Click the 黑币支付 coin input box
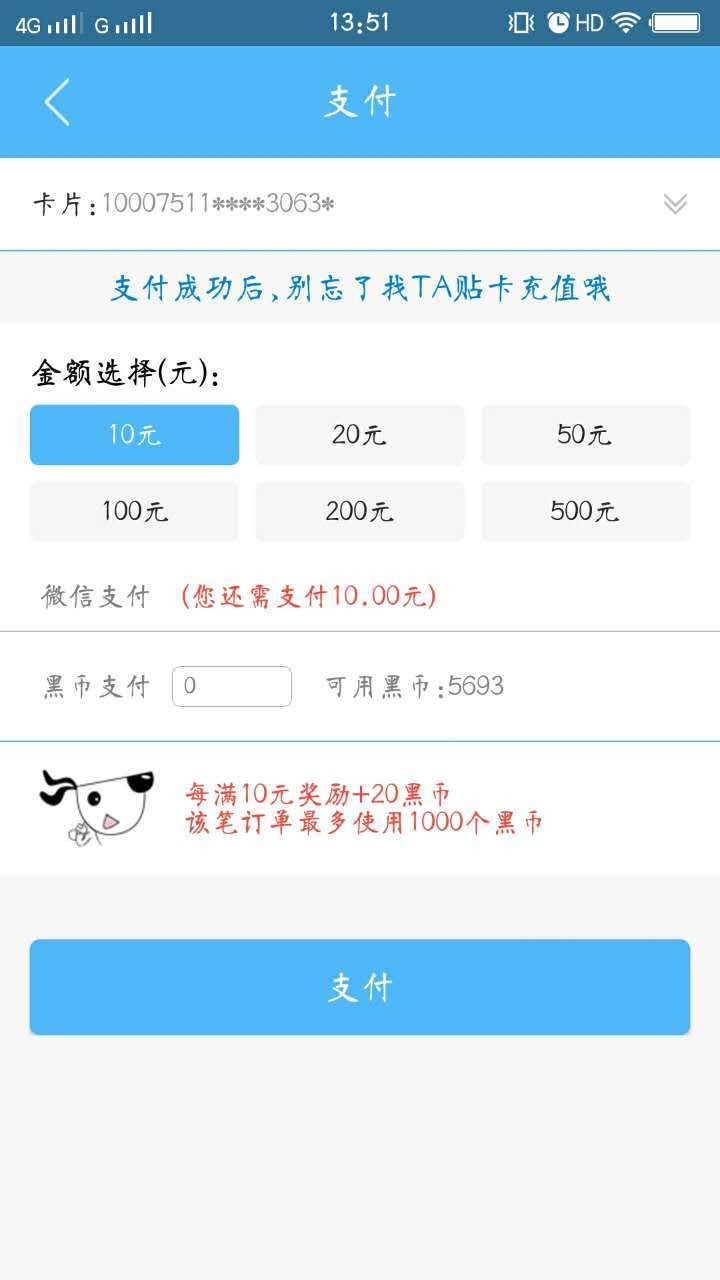The width and height of the screenshot is (720, 1280). [232, 686]
